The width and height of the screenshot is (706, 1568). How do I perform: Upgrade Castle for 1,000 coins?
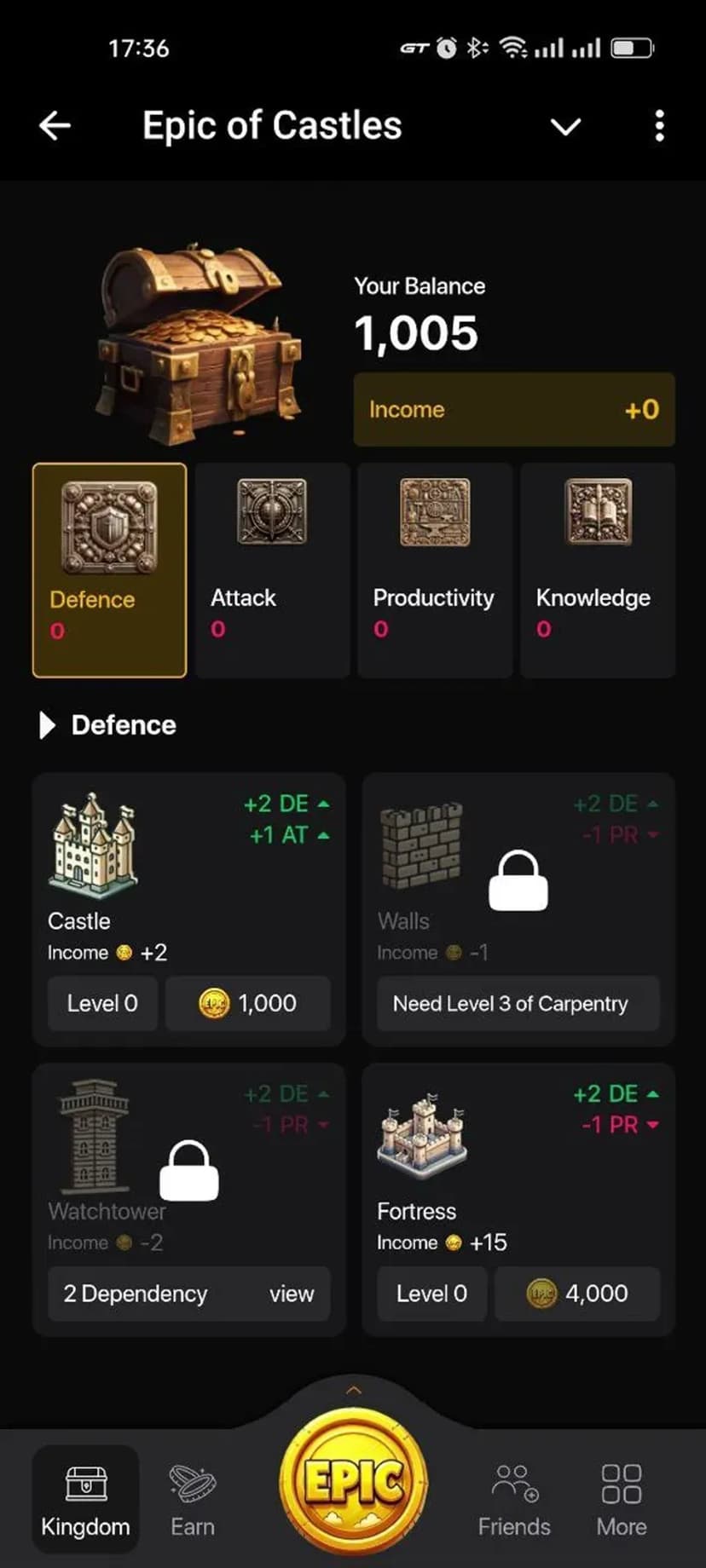(x=247, y=1004)
